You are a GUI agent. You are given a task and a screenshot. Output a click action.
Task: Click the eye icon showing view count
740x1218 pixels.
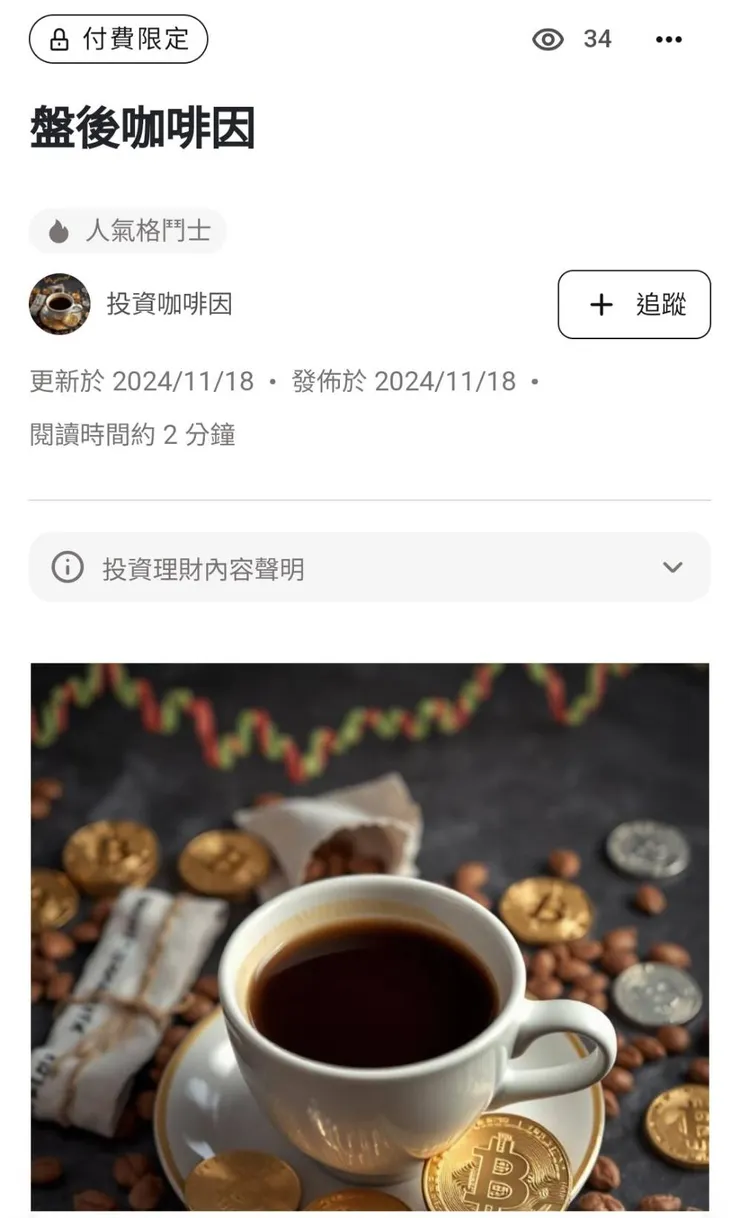click(546, 40)
